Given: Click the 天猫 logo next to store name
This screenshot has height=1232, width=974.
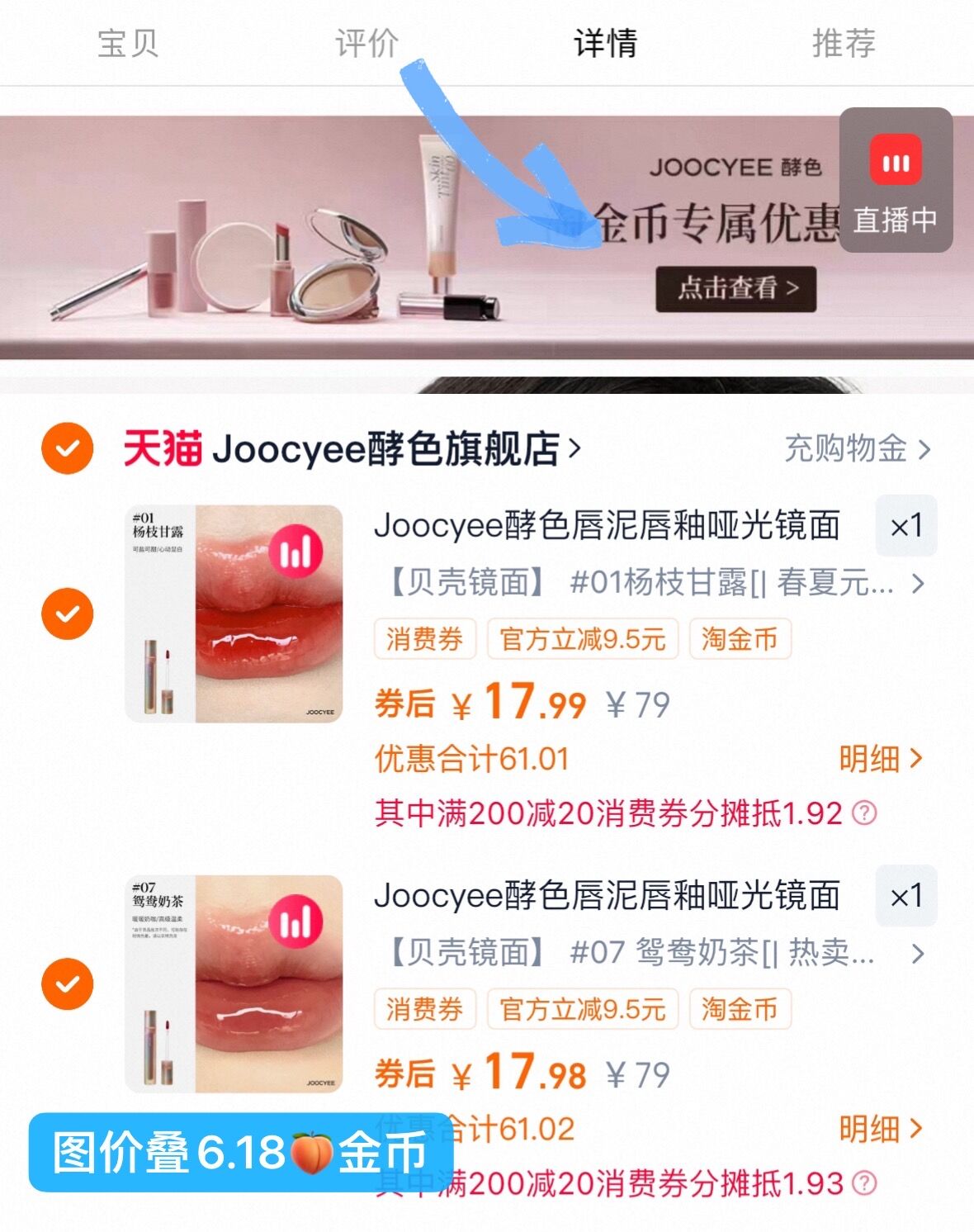Looking at the screenshot, I should click(x=163, y=446).
